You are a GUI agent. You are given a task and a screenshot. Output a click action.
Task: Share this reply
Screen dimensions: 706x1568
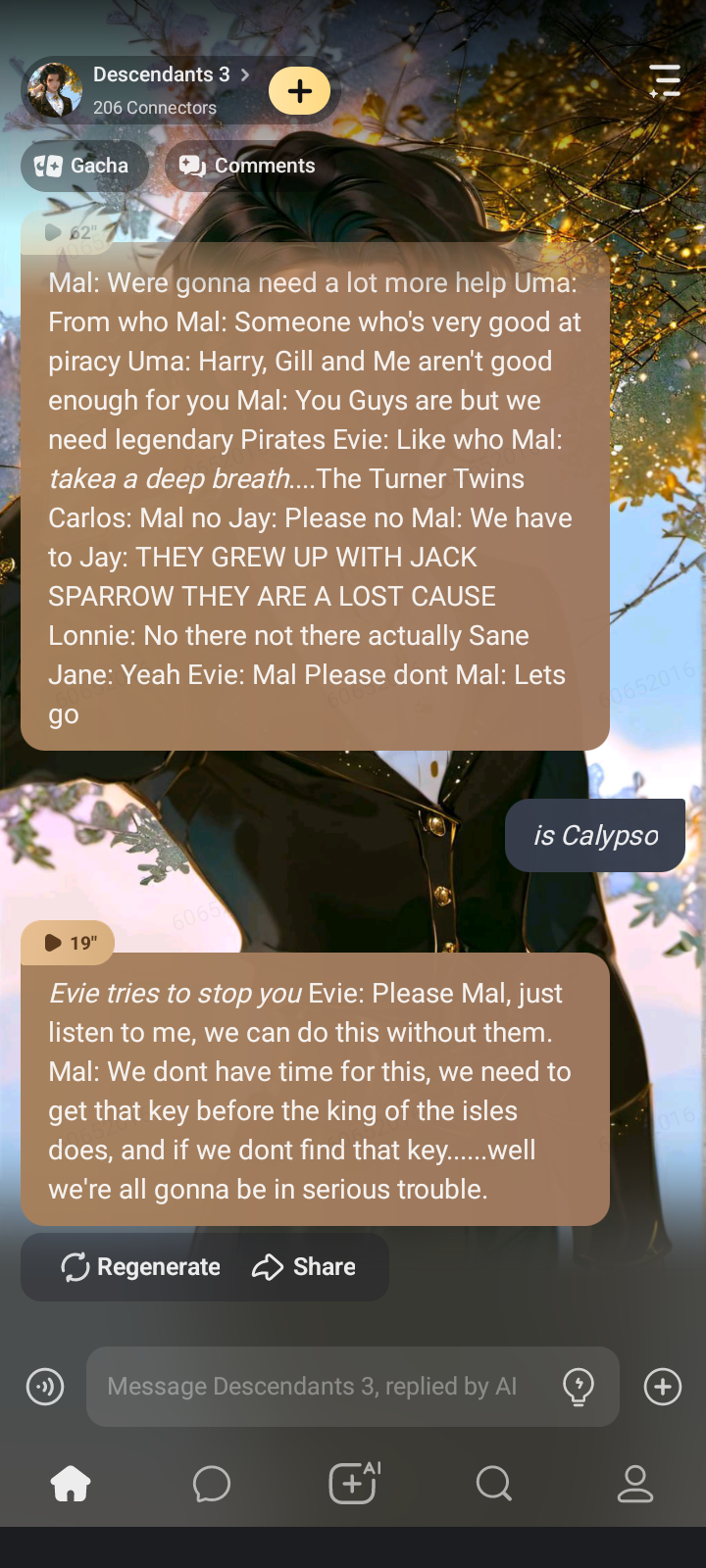point(304,1267)
